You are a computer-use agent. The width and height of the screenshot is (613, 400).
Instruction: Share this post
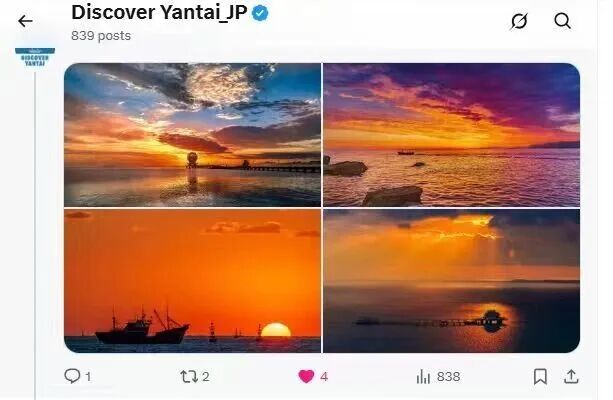(x=571, y=376)
